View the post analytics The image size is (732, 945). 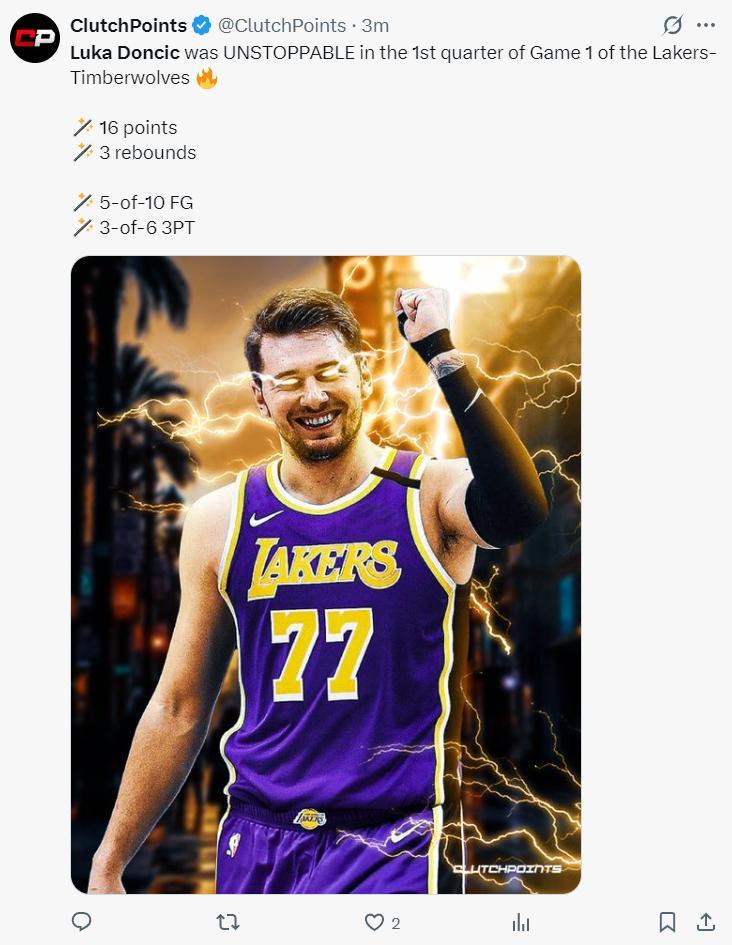pos(521,922)
